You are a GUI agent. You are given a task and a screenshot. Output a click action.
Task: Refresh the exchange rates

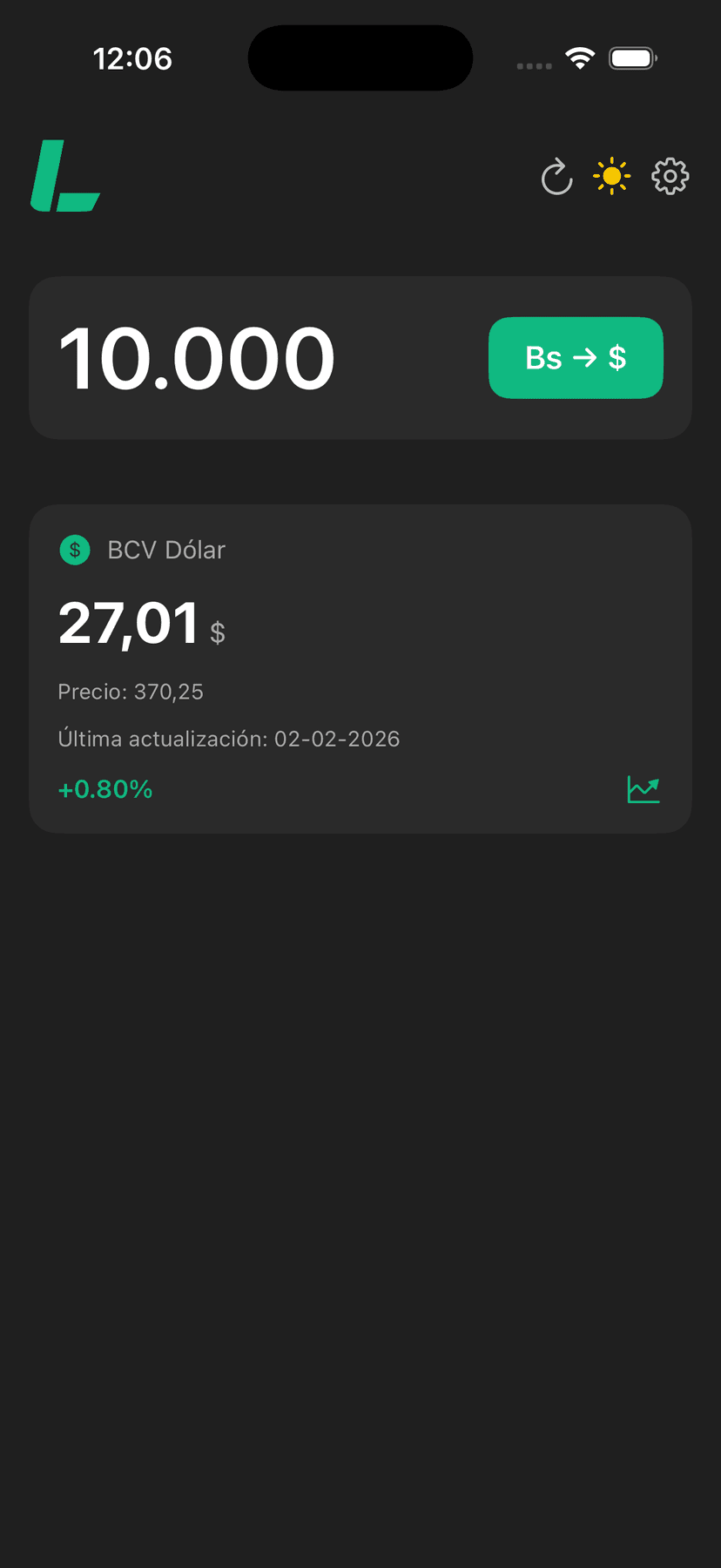556,178
